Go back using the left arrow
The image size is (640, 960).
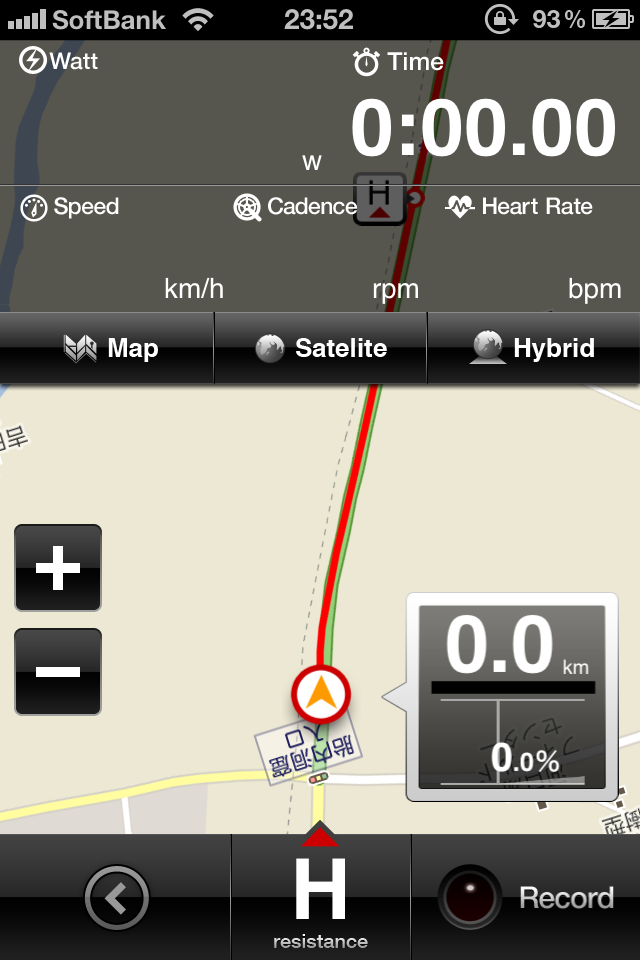[x=116, y=899]
